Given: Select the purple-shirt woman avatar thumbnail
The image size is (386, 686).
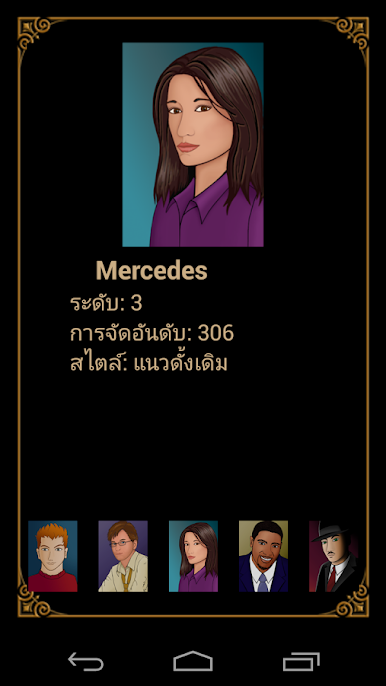Looking at the screenshot, I should [193, 556].
